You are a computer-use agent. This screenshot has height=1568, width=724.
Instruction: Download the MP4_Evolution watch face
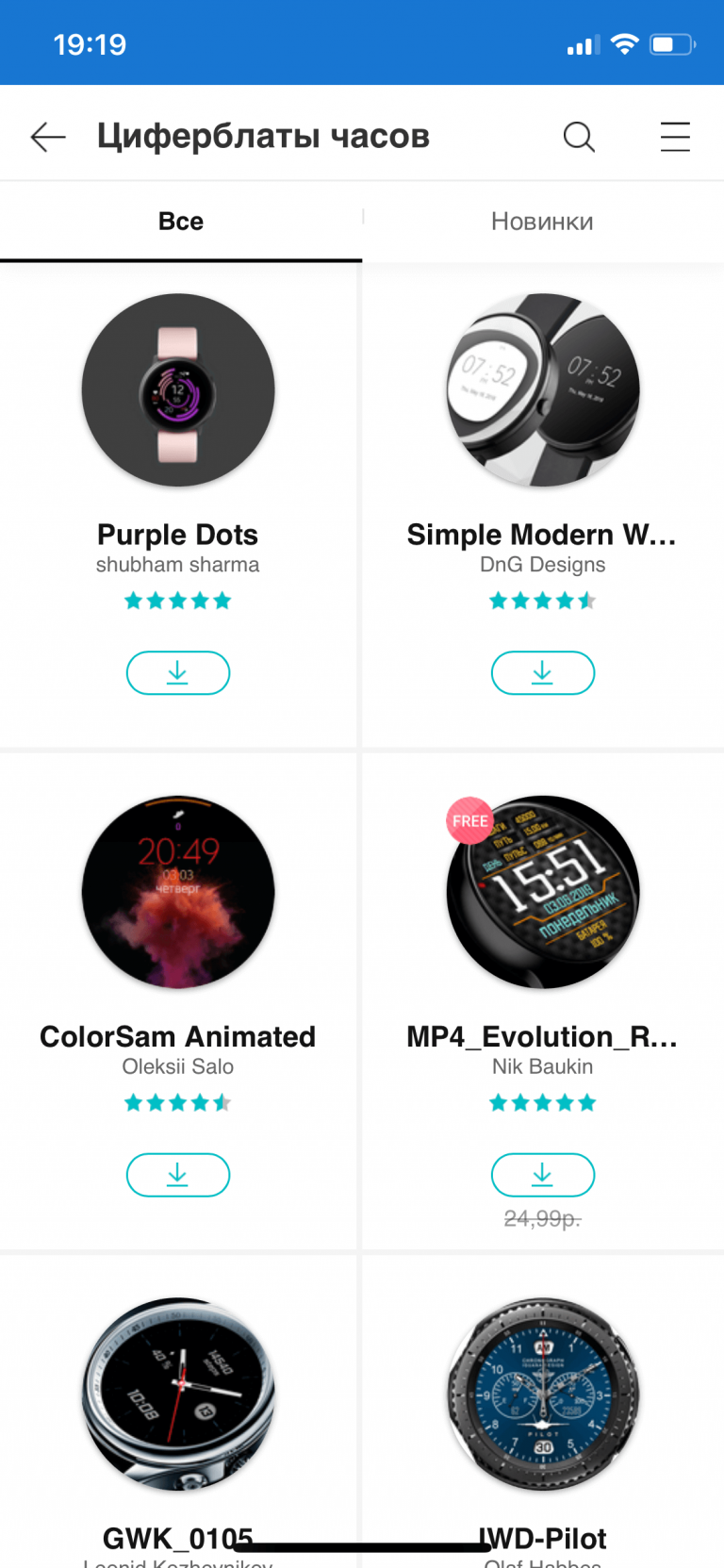pyautogui.click(x=543, y=1175)
